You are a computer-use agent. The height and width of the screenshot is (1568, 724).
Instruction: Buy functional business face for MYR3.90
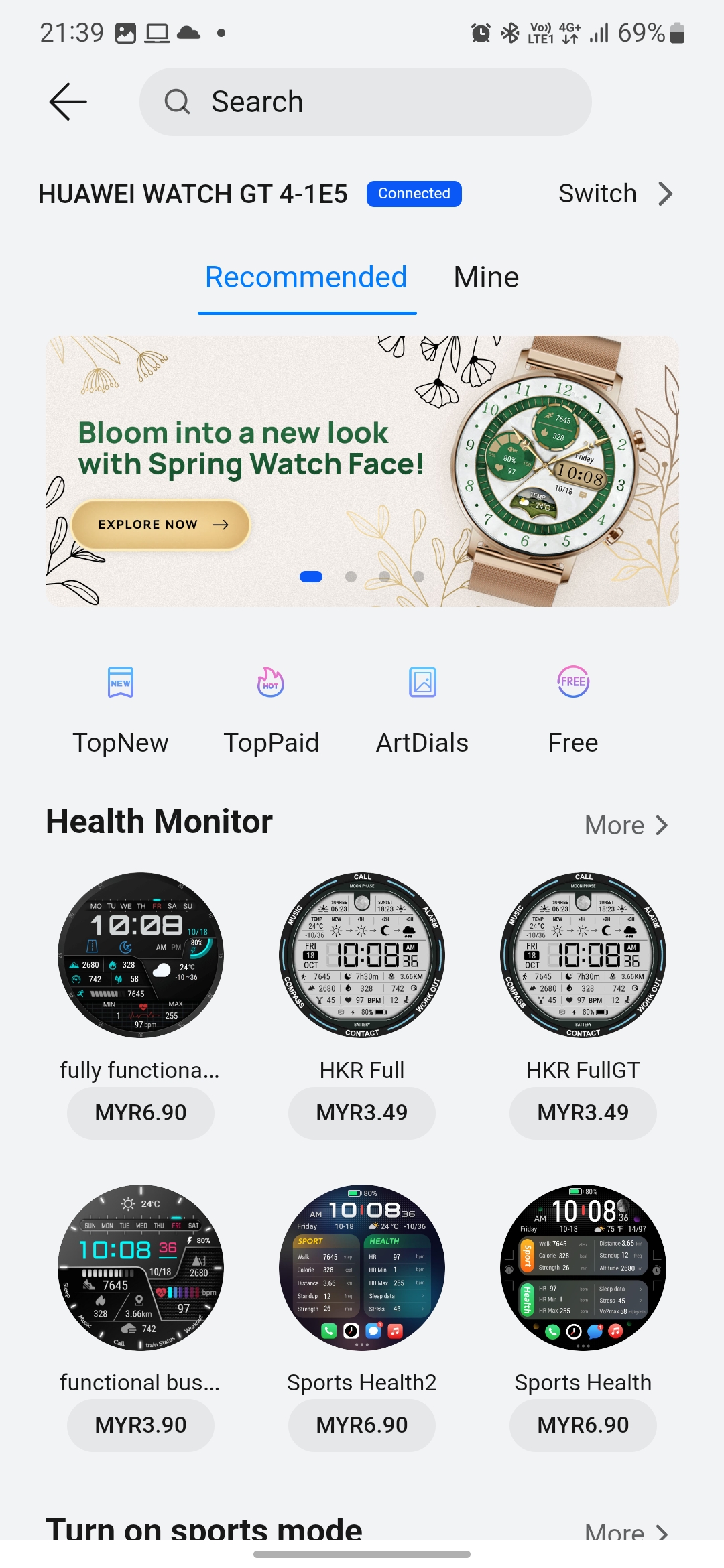[x=141, y=1425]
